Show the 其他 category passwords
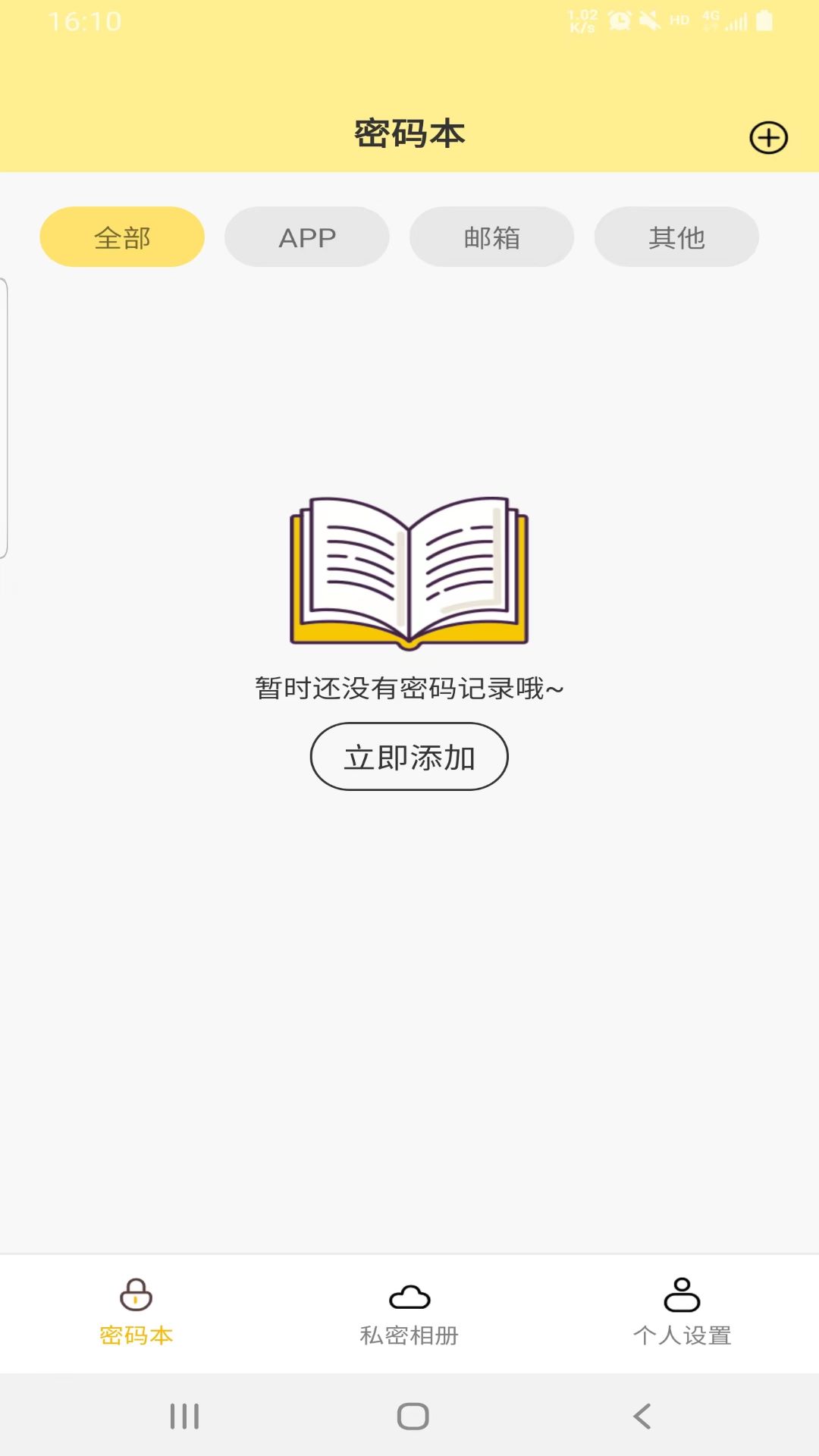This screenshot has width=819, height=1456. coord(676,237)
